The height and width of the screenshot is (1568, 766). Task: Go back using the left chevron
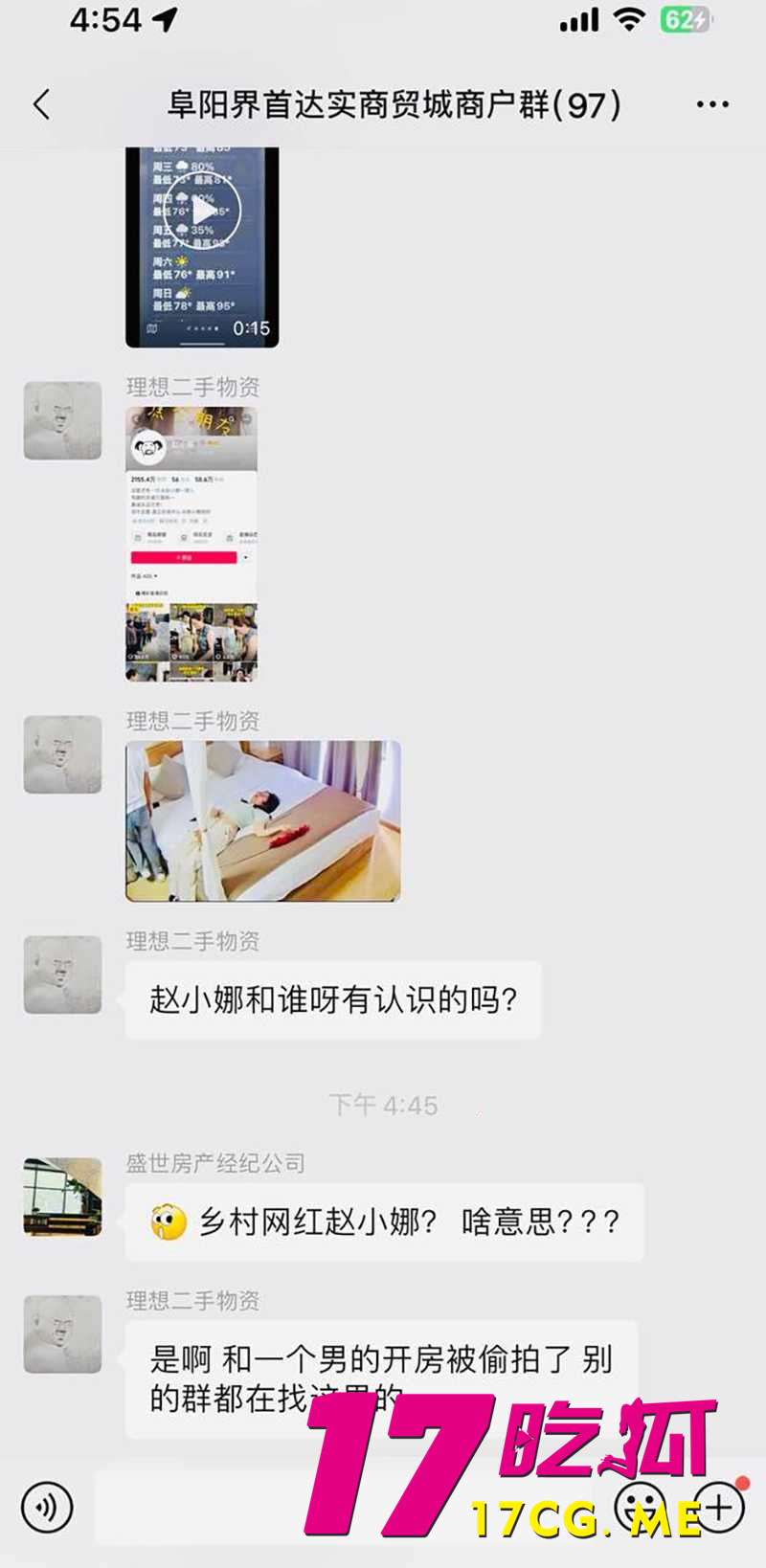pos(40,105)
